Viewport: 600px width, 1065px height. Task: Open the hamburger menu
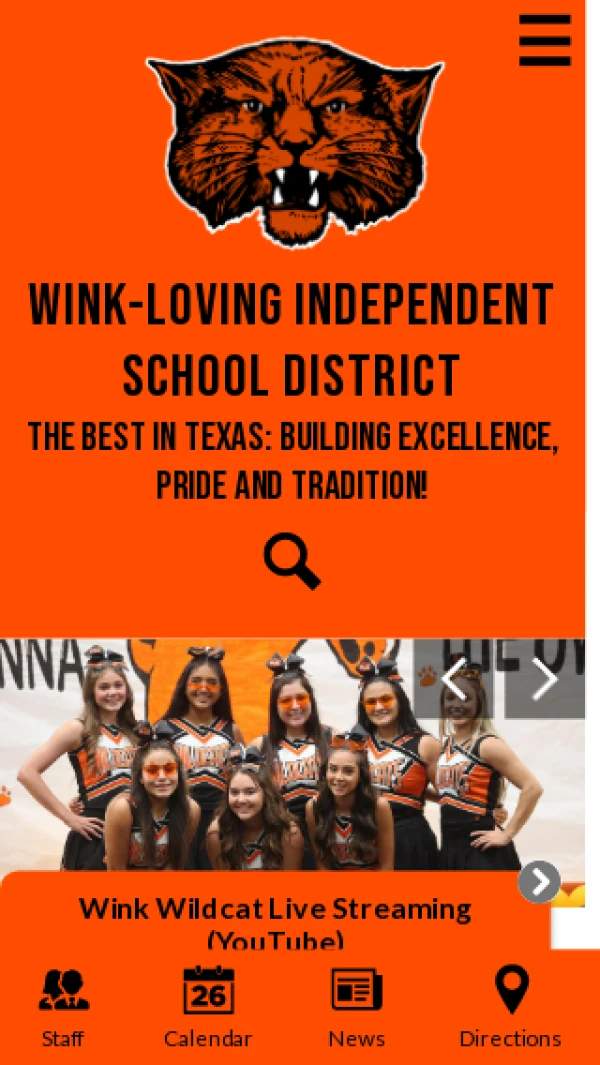point(545,41)
